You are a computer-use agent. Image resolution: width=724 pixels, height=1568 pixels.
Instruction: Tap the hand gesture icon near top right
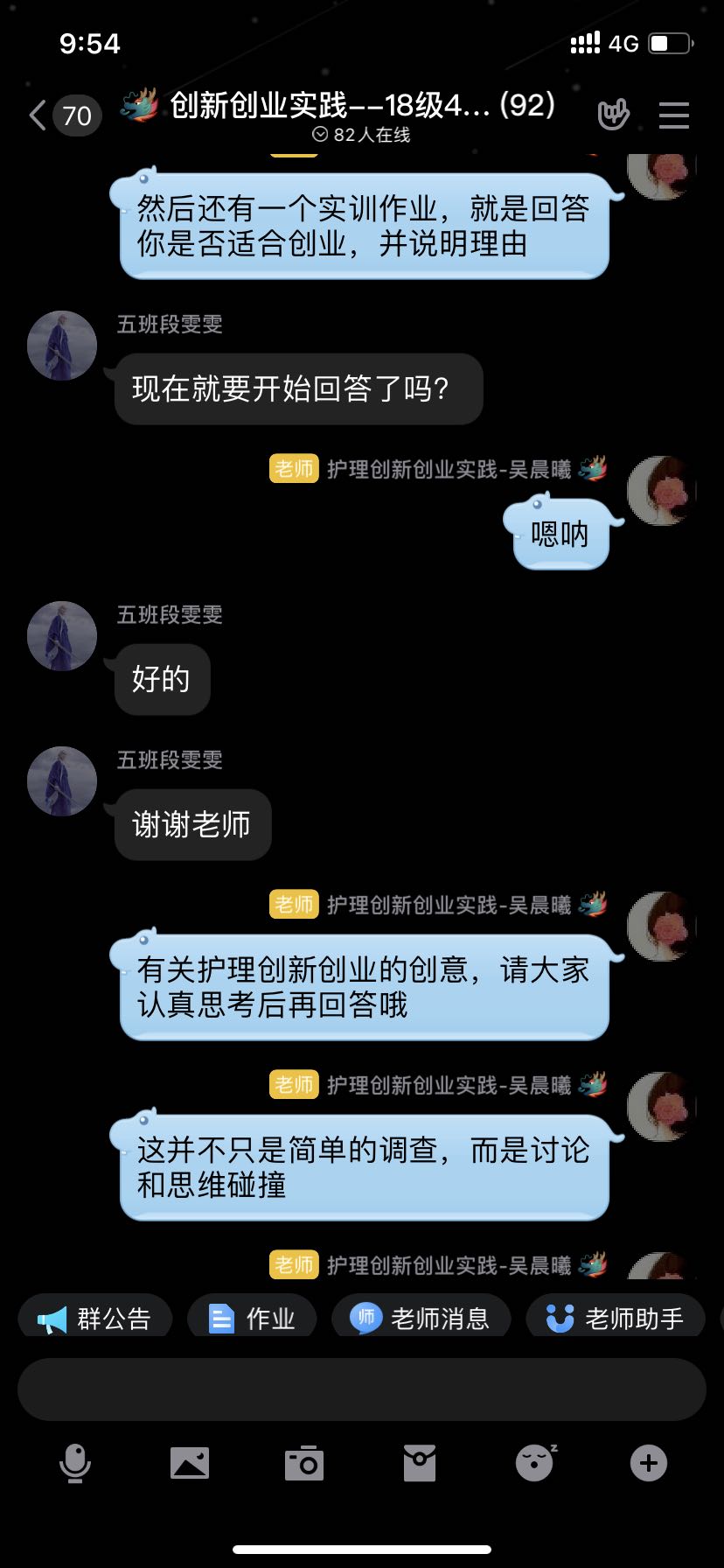[x=615, y=114]
